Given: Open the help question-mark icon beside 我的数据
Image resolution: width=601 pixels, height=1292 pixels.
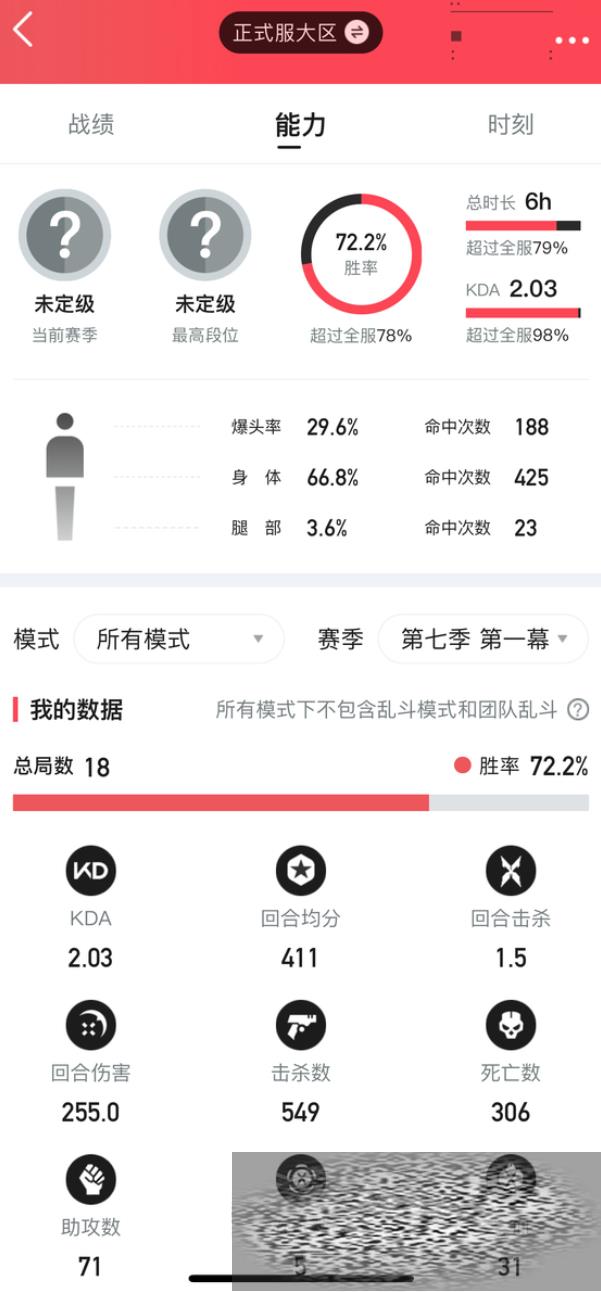Looking at the screenshot, I should tap(578, 710).
